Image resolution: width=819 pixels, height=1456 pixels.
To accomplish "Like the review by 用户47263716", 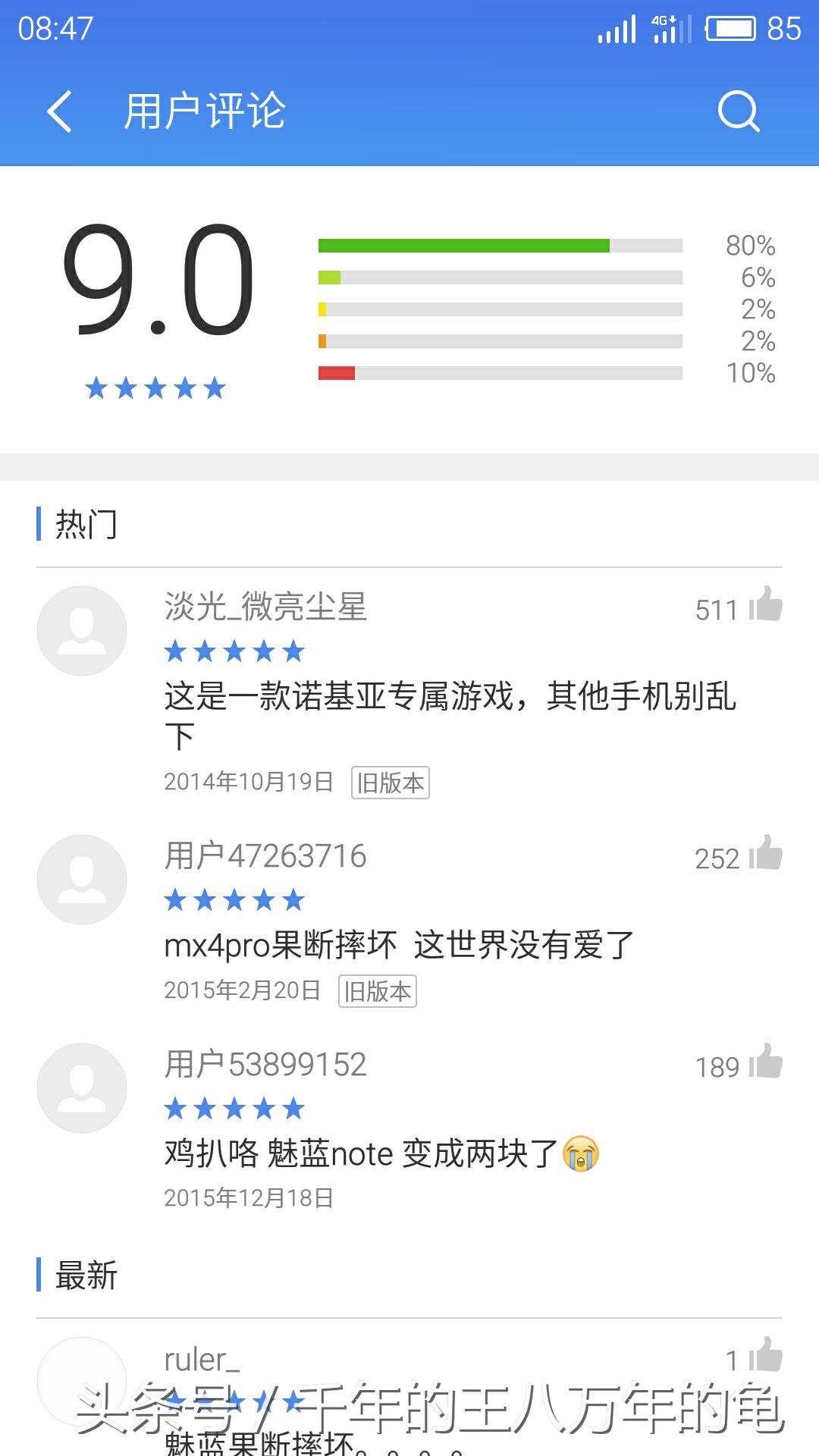I will [x=767, y=857].
